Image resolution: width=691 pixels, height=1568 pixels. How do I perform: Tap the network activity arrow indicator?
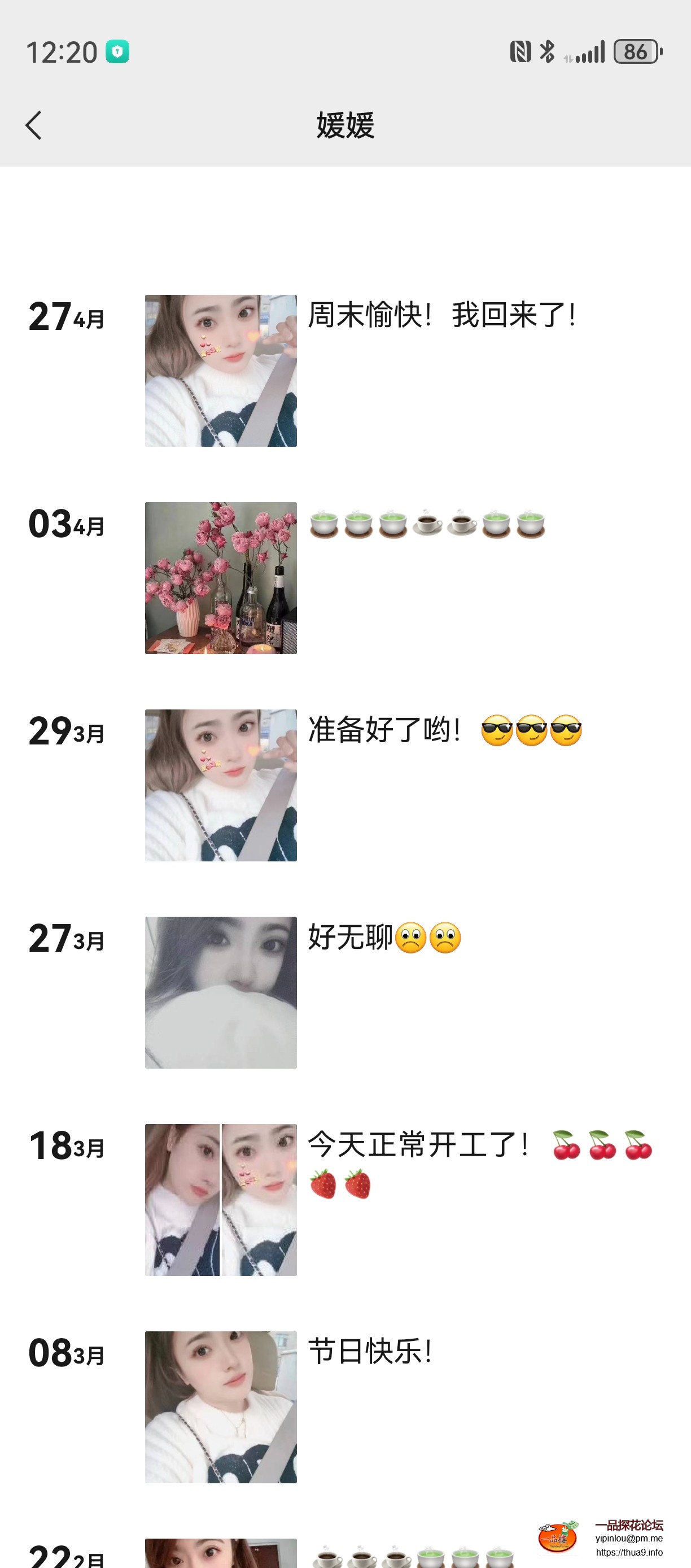[x=566, y=56]
